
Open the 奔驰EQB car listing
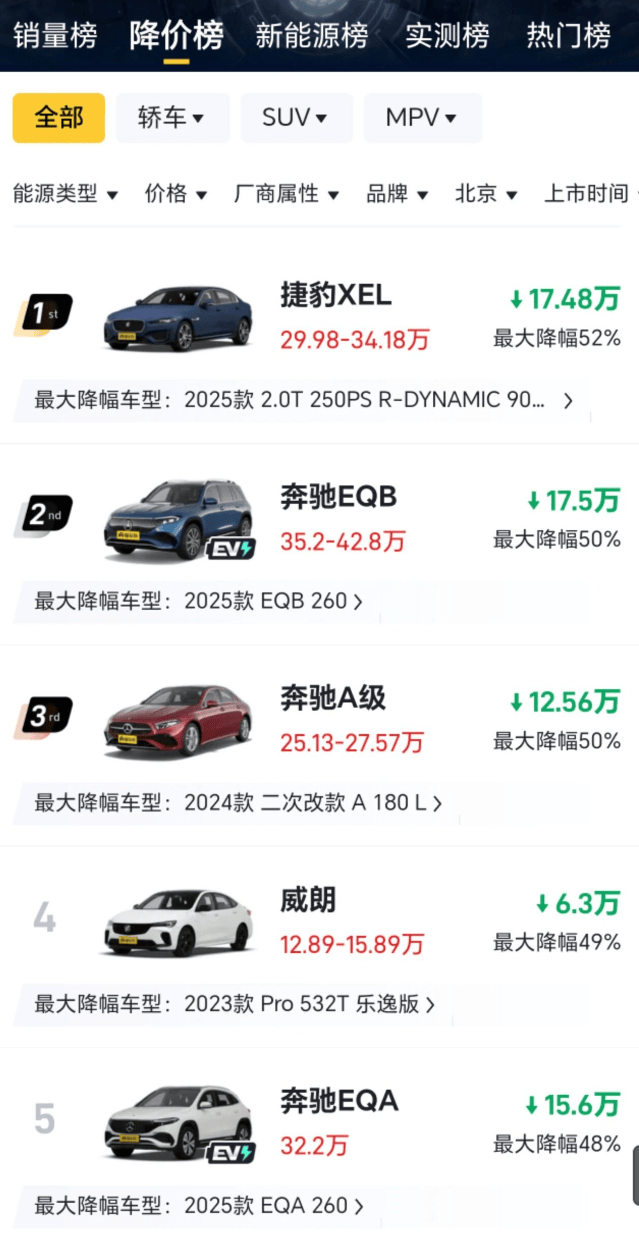tap(338, 497)
